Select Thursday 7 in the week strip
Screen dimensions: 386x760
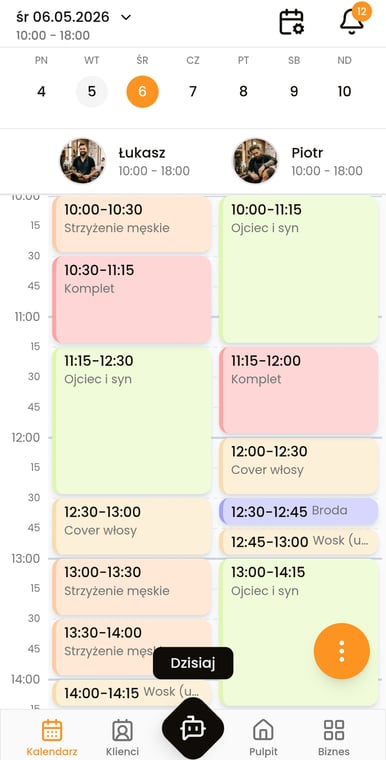pos(193,91)
